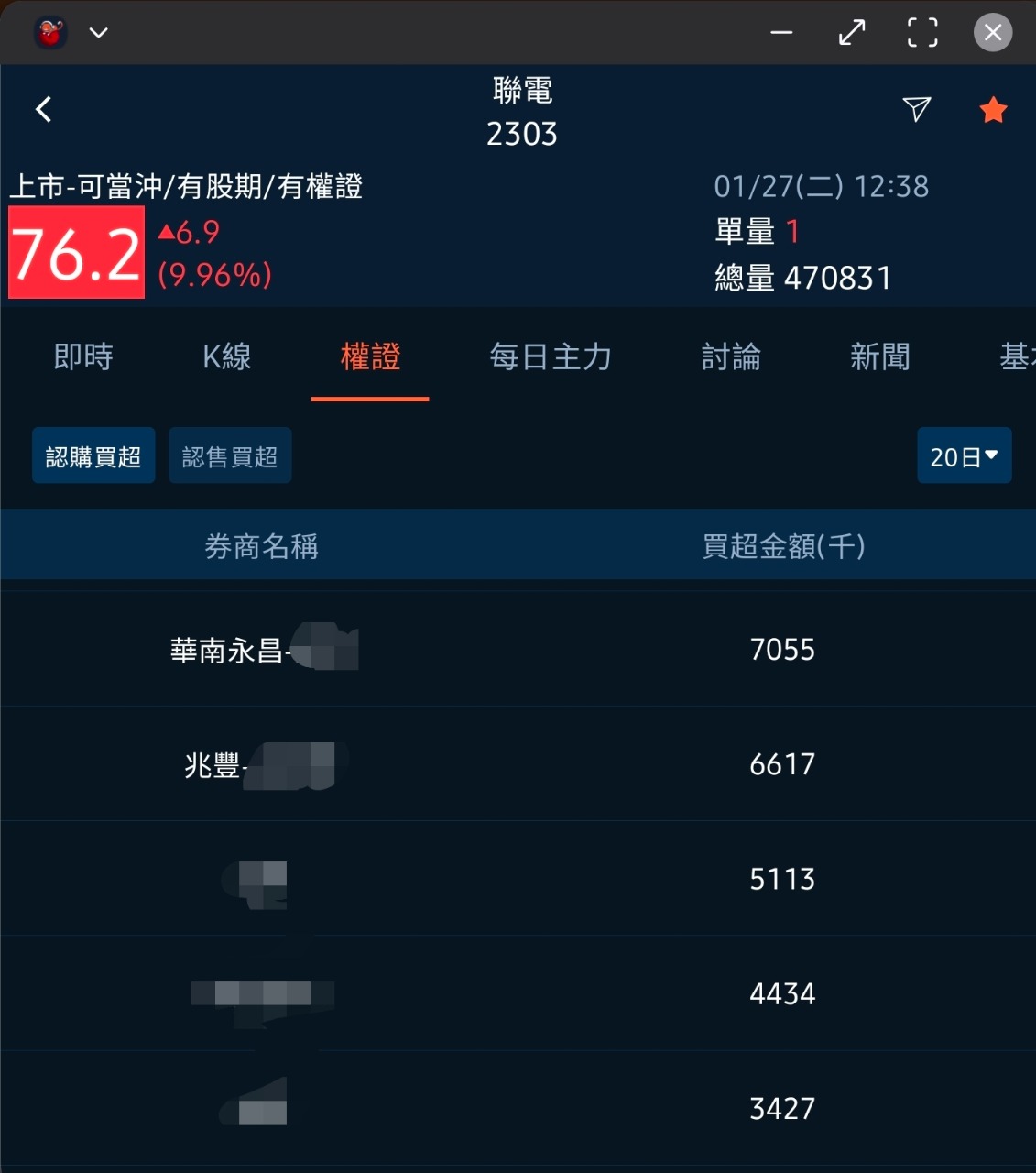Click the screen capture frame icon
Image resolution: width=1036 pixels, height=1173 pixels.
922,32
